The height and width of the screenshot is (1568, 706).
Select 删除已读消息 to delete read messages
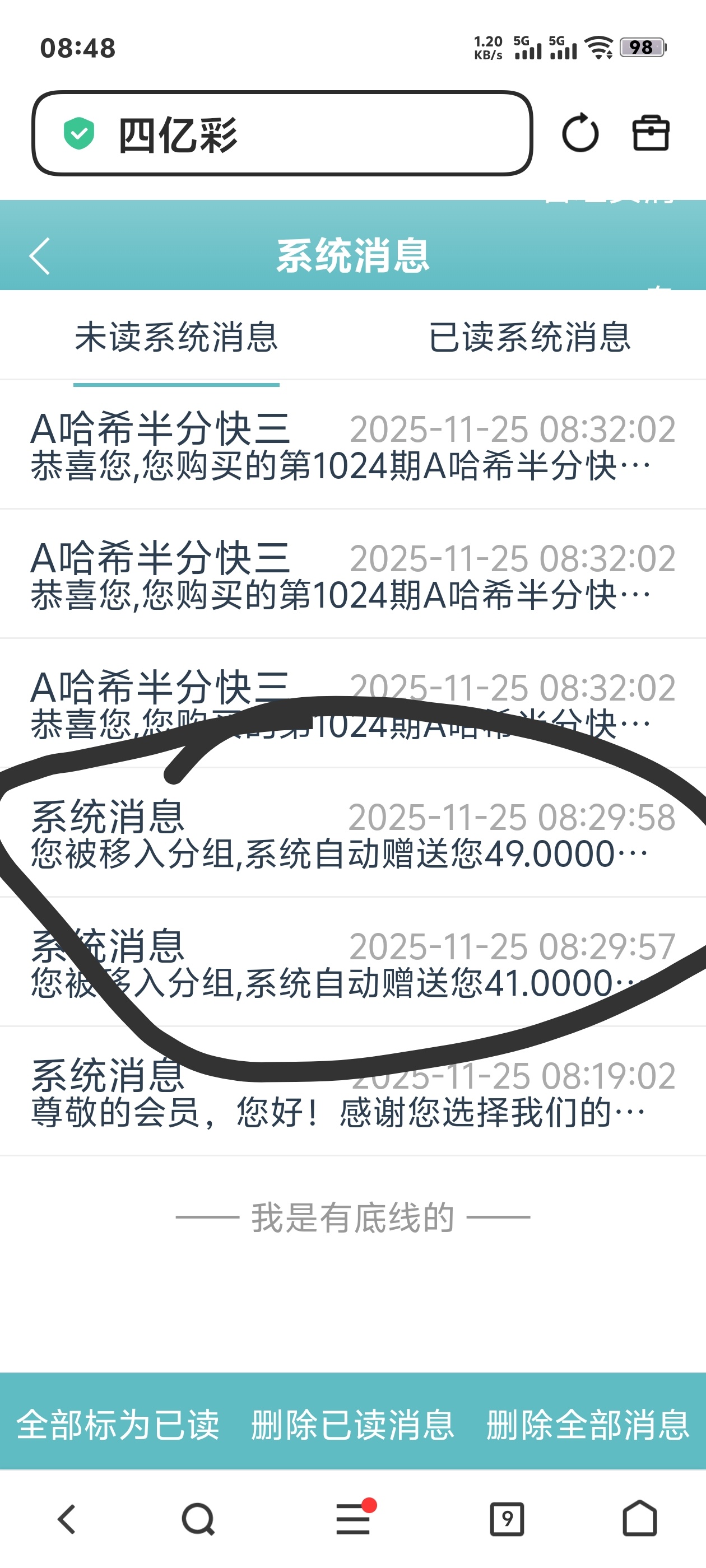click(352, 1425)
